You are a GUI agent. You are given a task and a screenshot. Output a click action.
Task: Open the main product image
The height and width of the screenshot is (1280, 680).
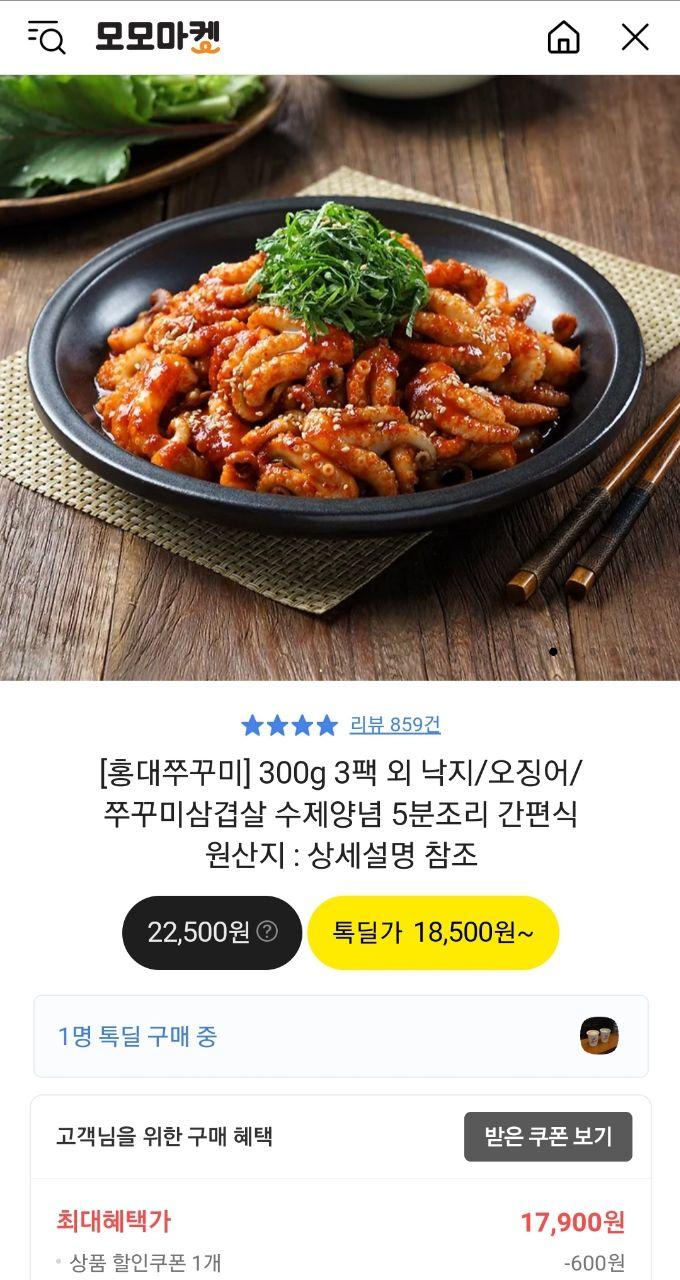(340, 377)
